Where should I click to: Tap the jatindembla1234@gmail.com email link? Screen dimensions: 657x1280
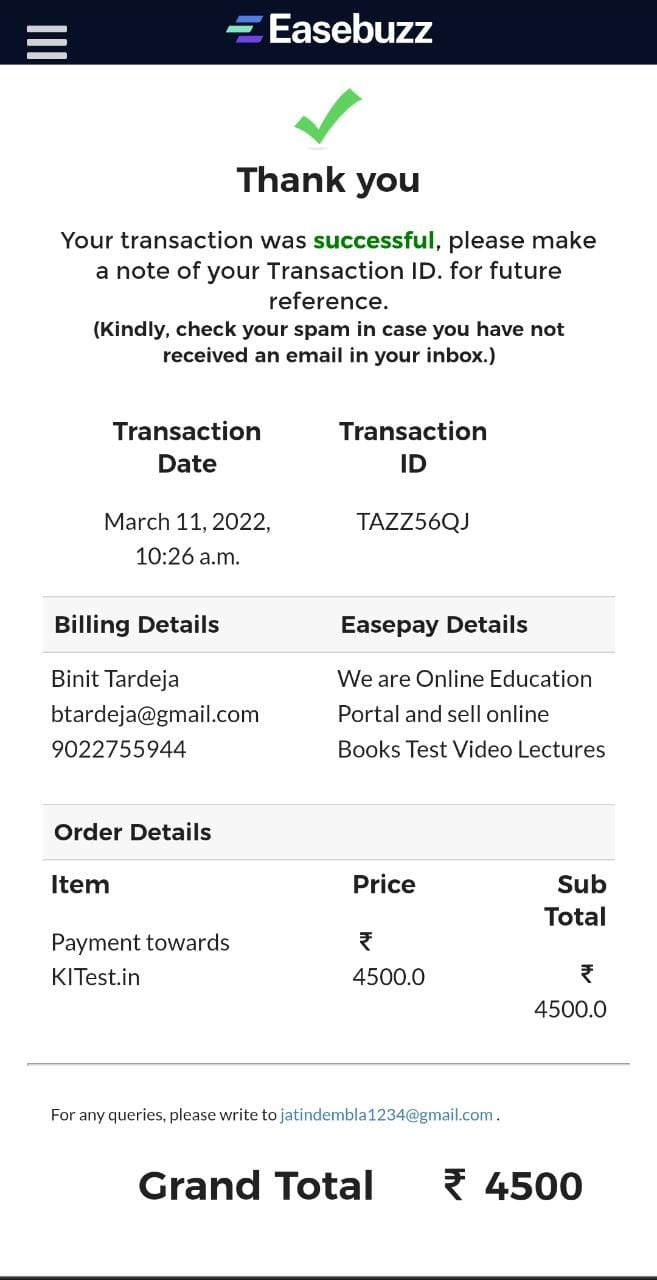click(386, 1114)
